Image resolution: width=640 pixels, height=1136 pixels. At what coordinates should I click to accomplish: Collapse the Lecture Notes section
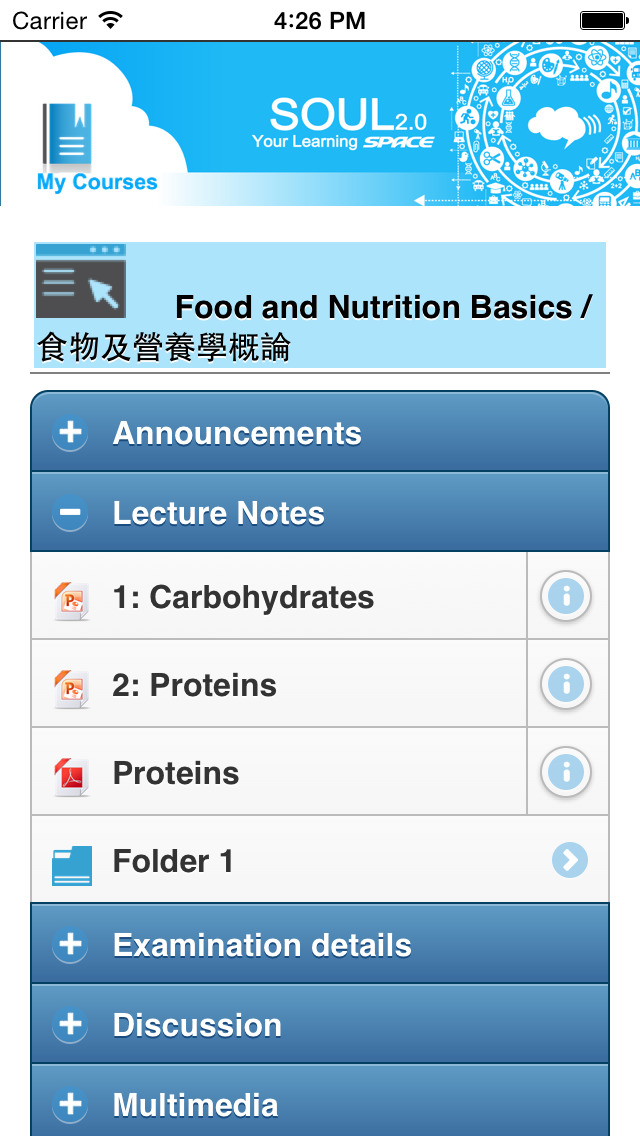pos(320,513)
